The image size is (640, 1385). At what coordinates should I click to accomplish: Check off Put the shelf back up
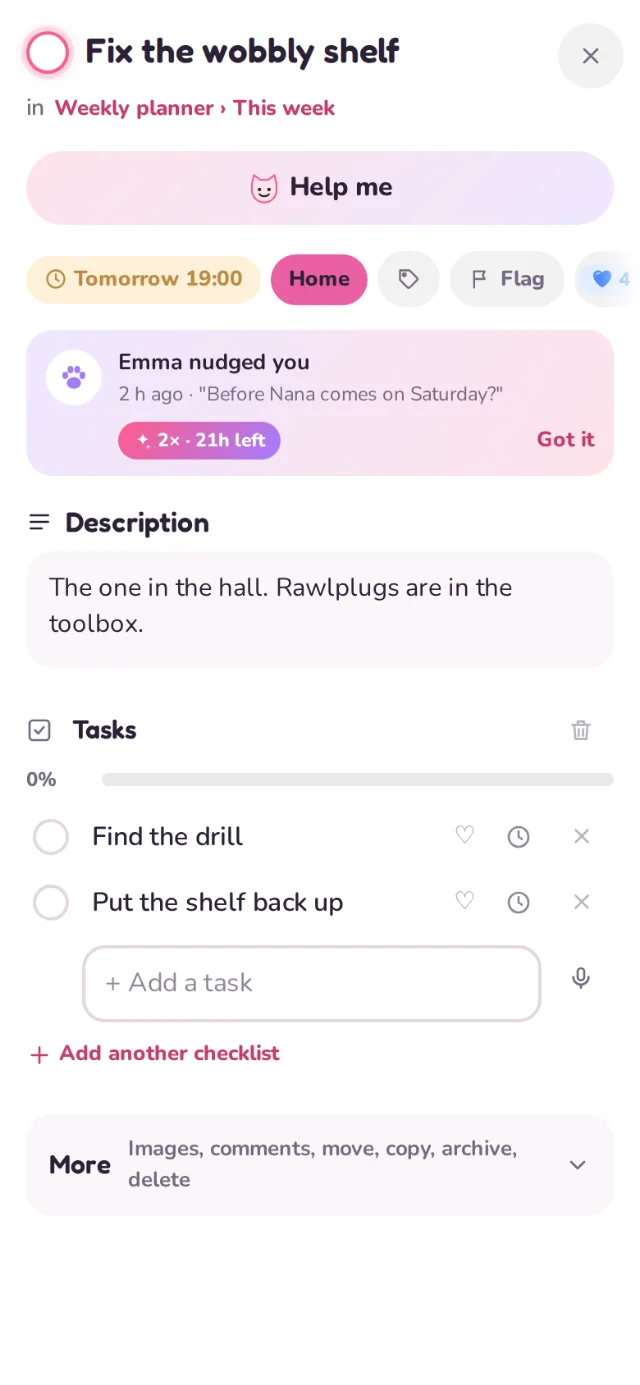(x=51, y=903)
